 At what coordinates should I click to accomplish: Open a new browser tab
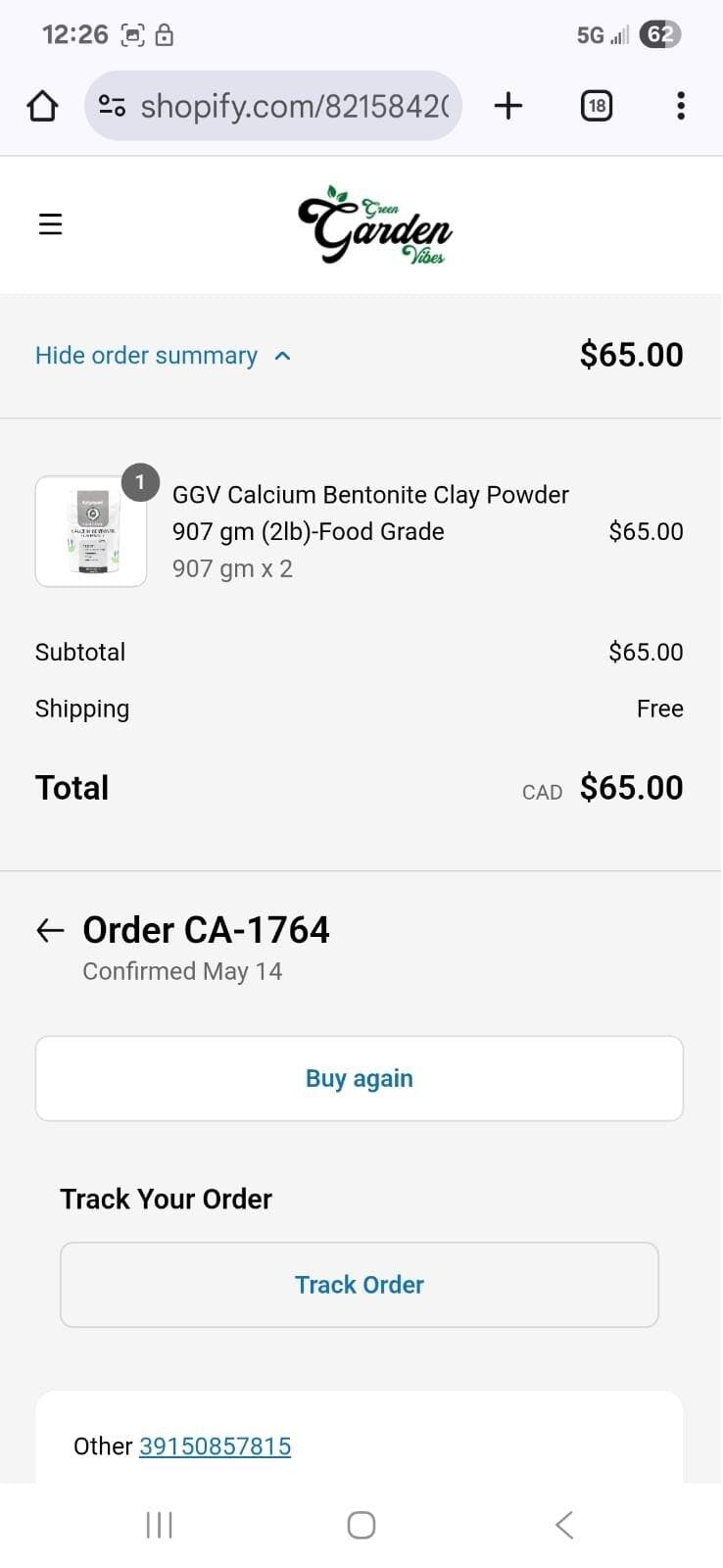[507, 106]
